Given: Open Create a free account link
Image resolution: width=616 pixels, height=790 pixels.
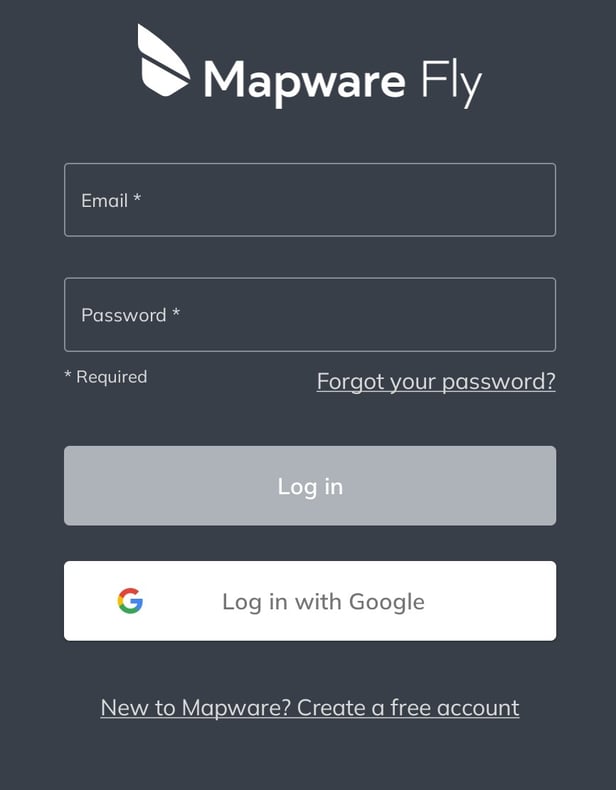Looking at the screenshot, I should point(309,708).
